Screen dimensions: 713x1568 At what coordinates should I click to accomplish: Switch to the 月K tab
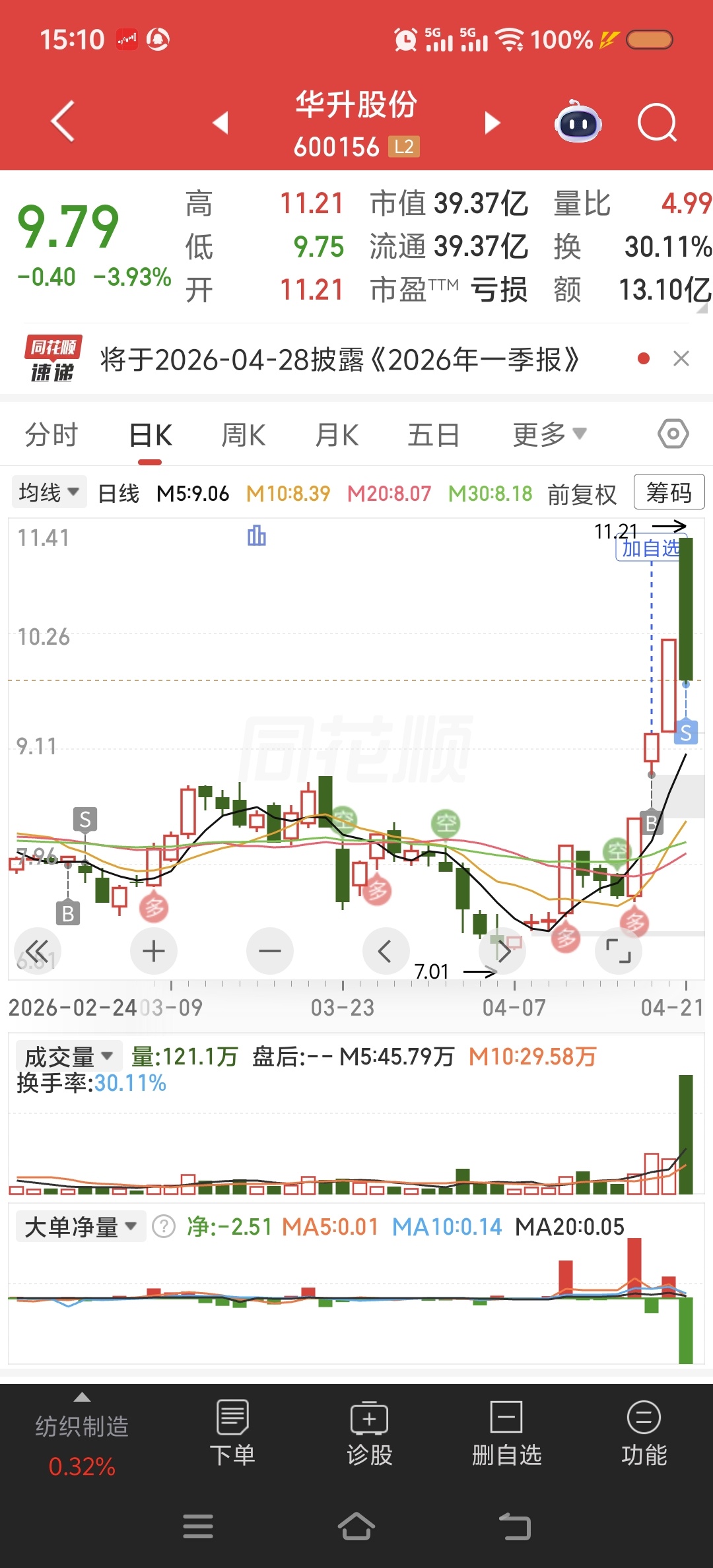(x=337, y=436)
